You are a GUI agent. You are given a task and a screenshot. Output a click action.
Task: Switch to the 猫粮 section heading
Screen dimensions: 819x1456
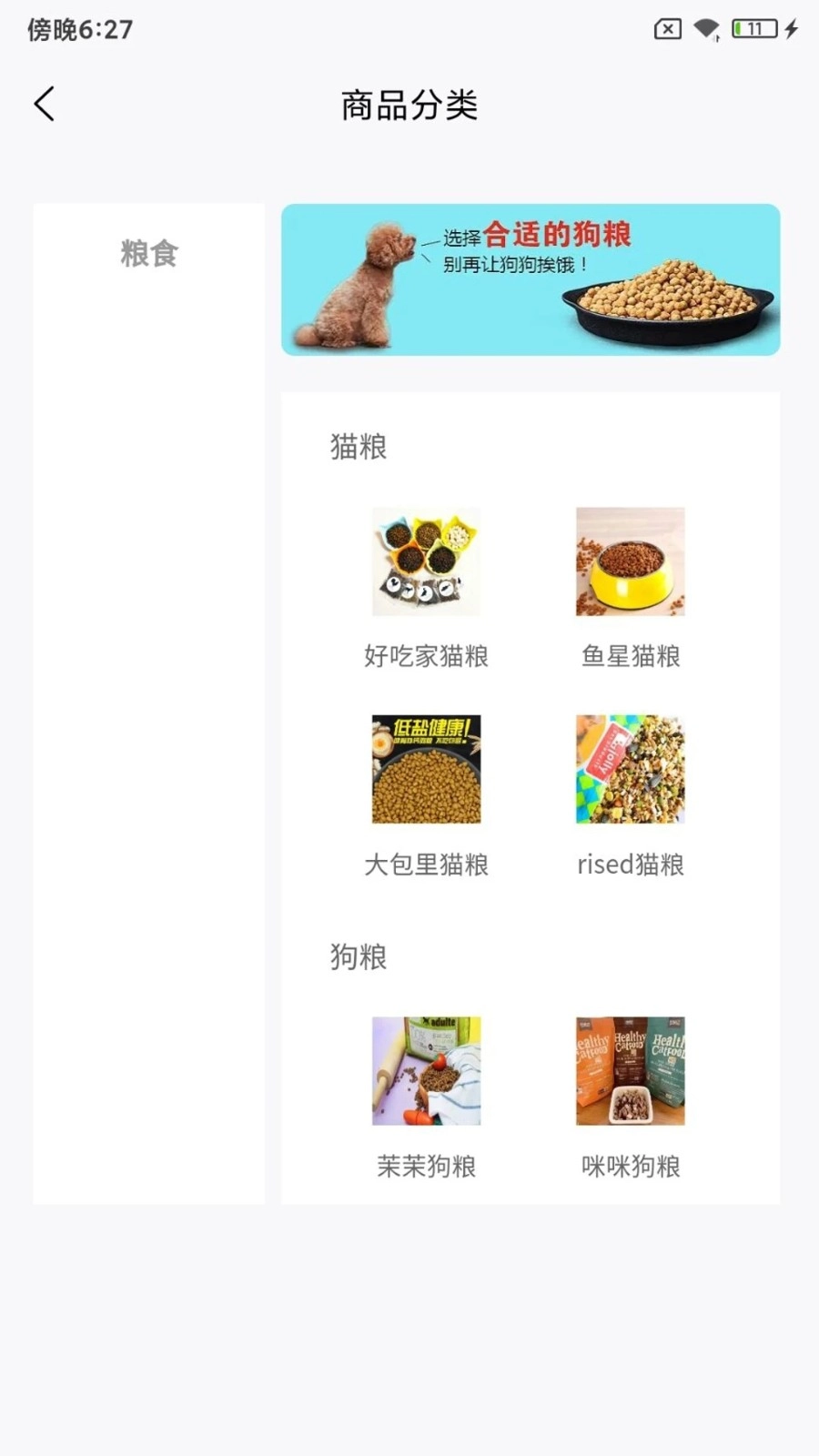click(358, 447)
